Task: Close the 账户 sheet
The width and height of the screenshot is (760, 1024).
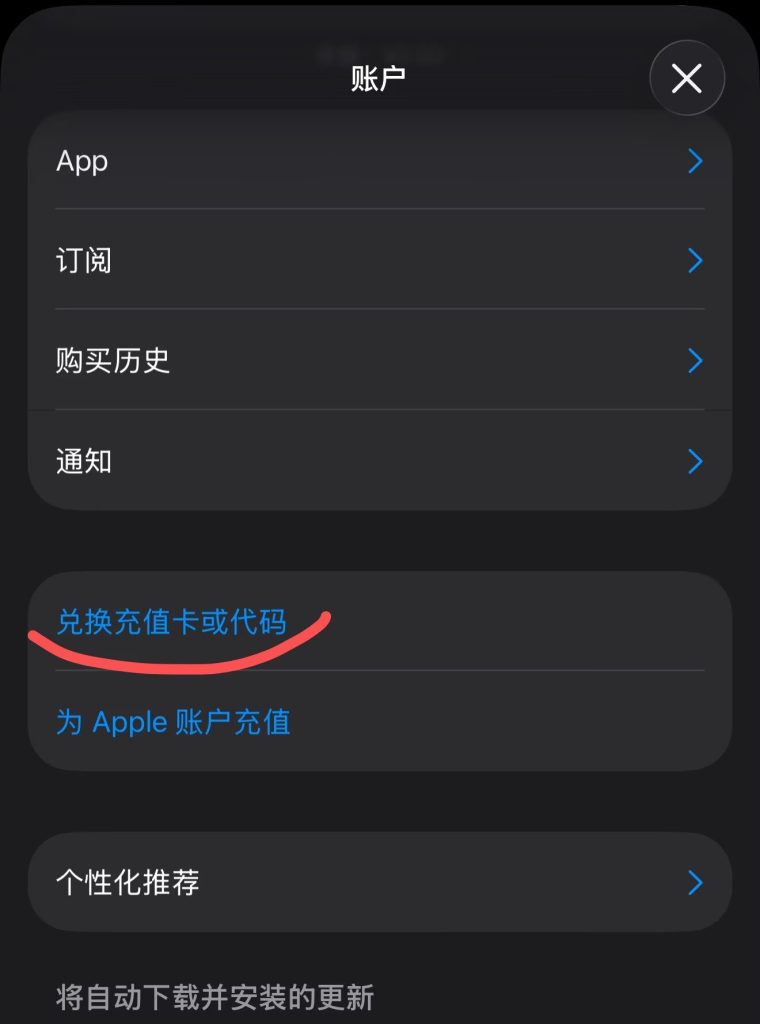Action: pos(686,79)
